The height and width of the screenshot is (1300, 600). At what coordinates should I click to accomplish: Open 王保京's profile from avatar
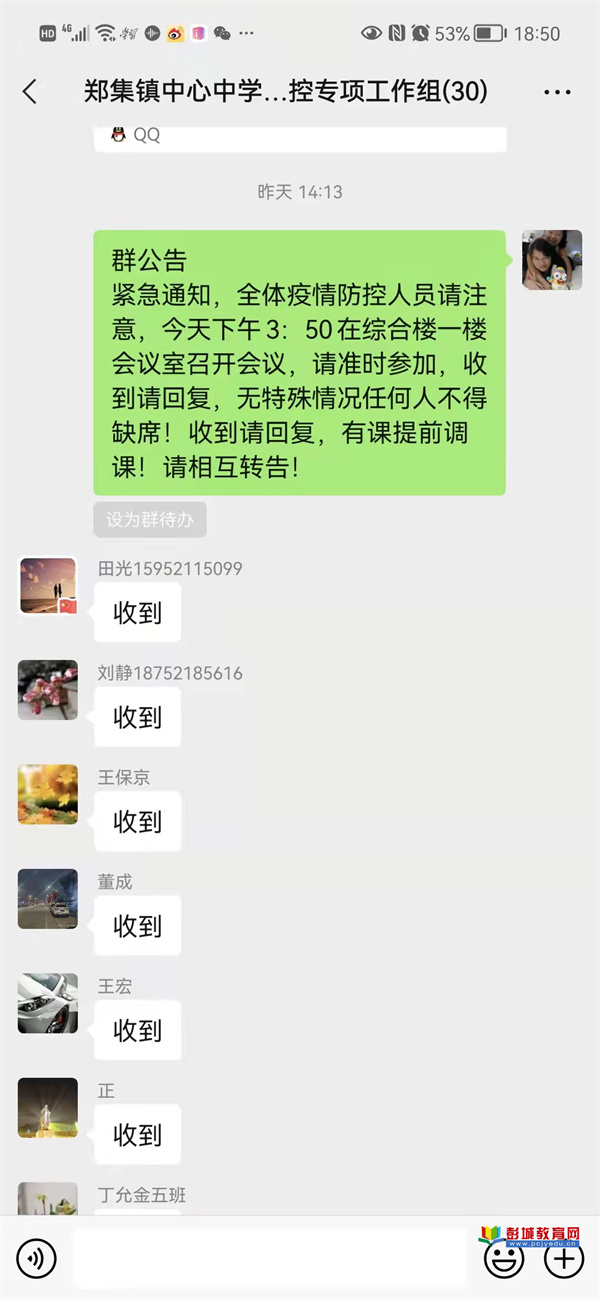tap(48, 794)
